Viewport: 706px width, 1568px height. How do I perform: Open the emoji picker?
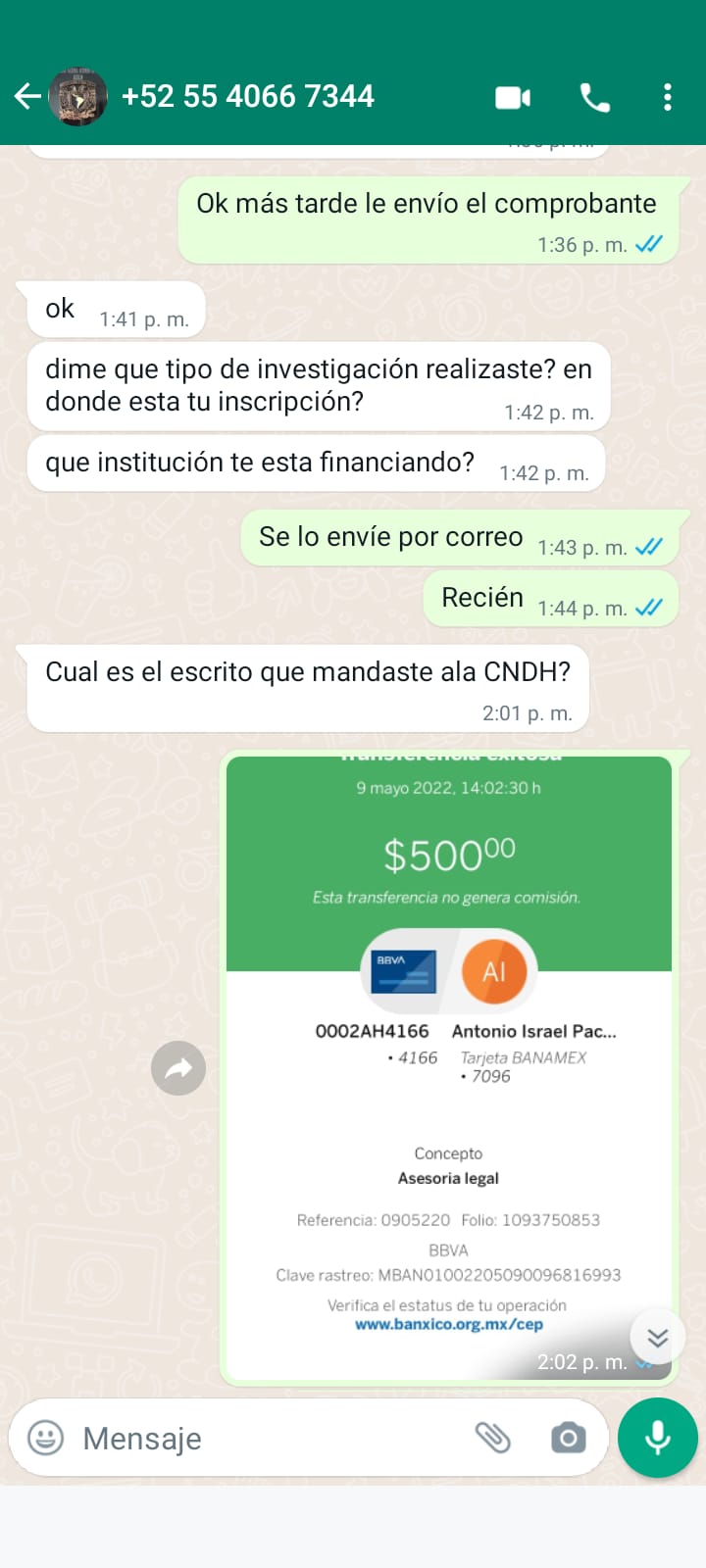pyautogui.click(x=45, y=1438)
